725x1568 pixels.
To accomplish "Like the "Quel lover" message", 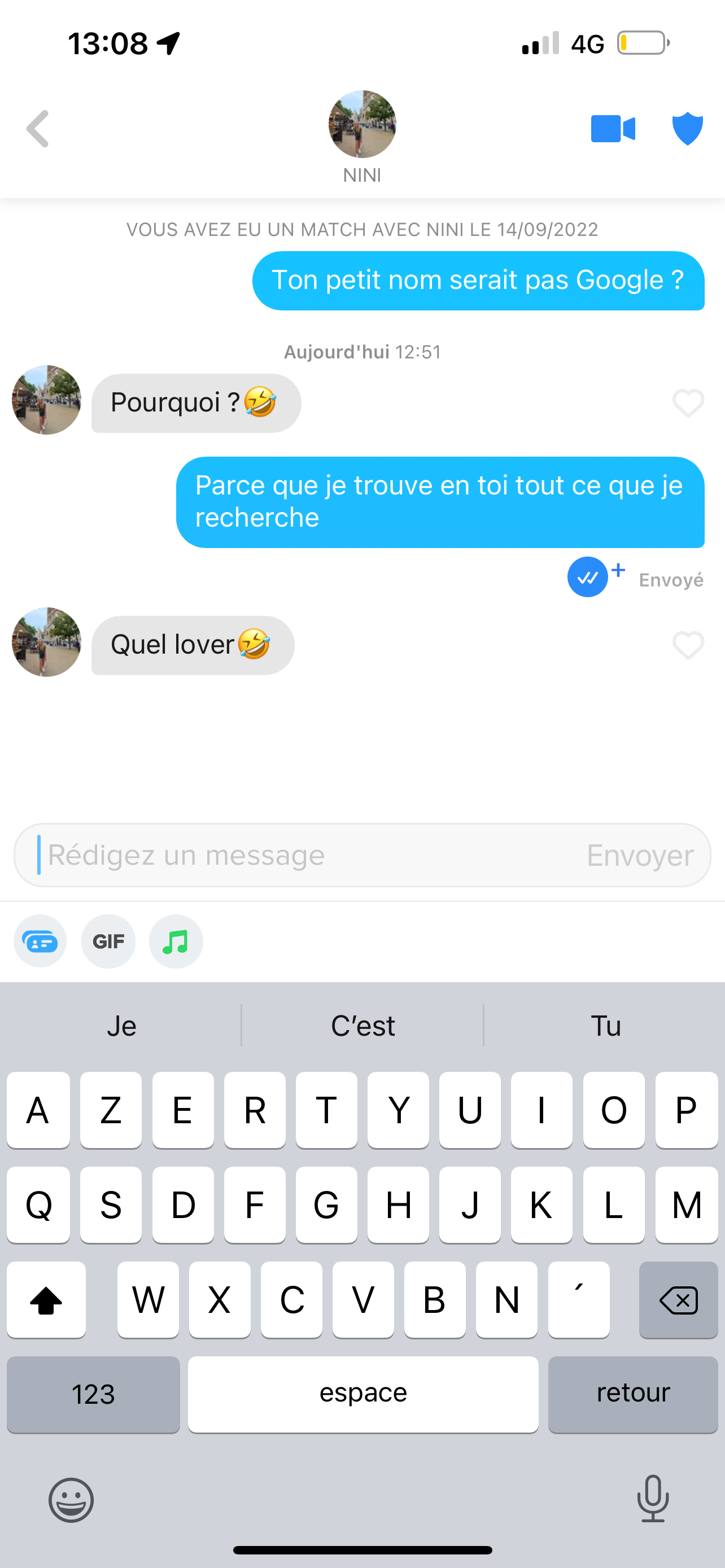I will [688, 645].
